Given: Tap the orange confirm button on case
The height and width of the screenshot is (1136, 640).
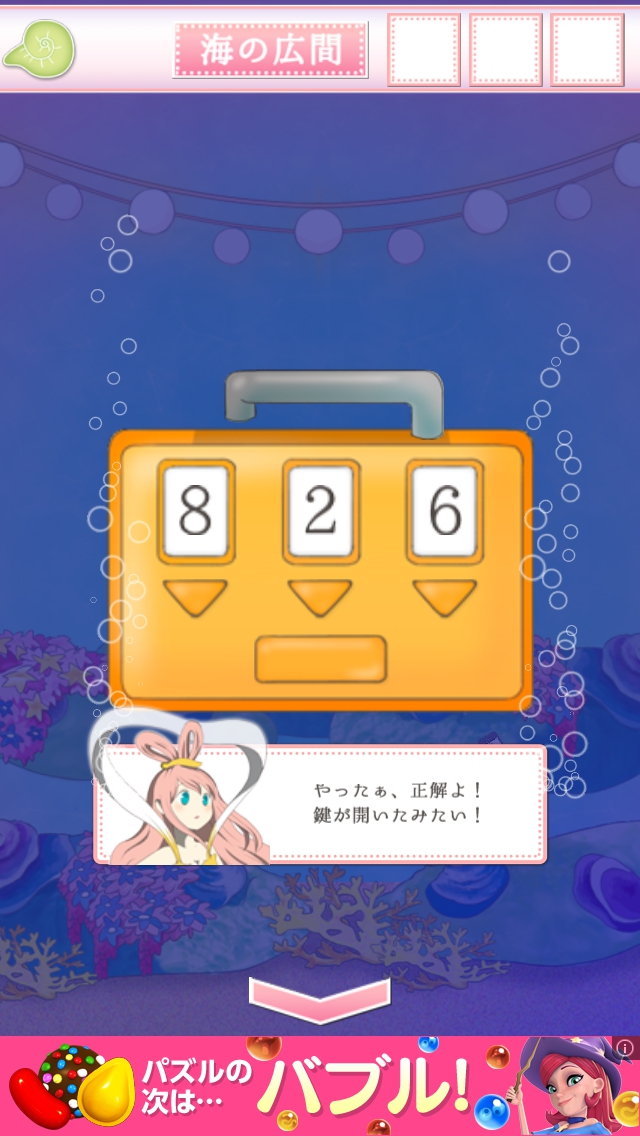Looking at the screenshot, I should pos(320,658).
